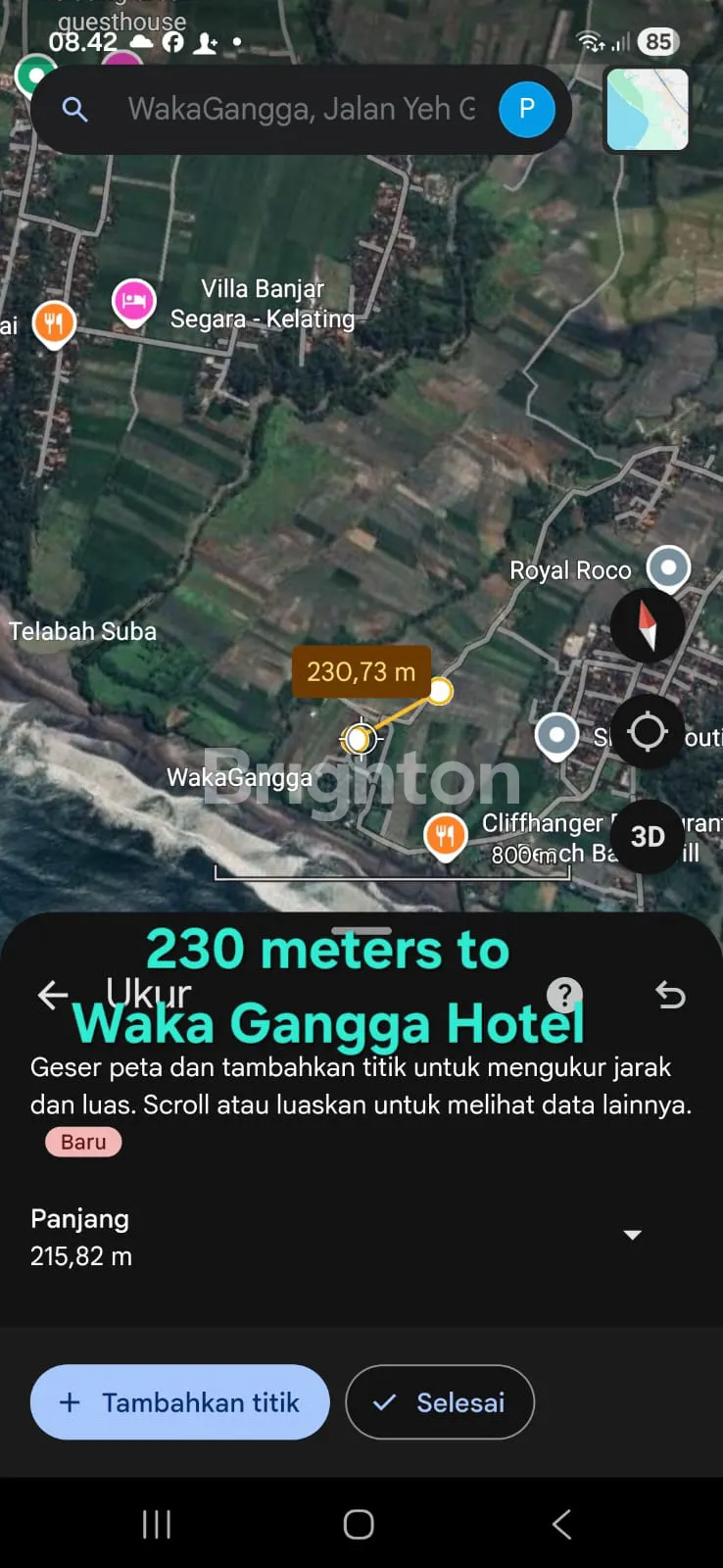Open the account profile avatar P

click(x=526, y=109)
